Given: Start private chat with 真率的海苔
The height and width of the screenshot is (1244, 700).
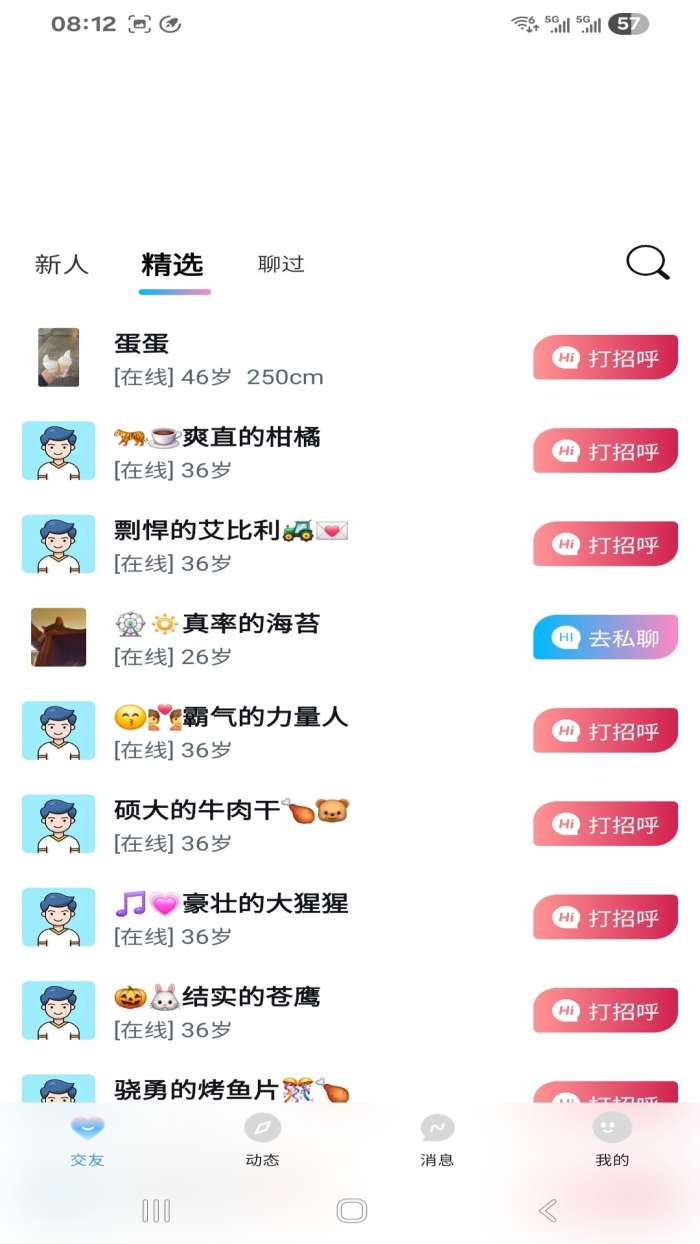Looking at the screenshot, I should tap(605, 637).
